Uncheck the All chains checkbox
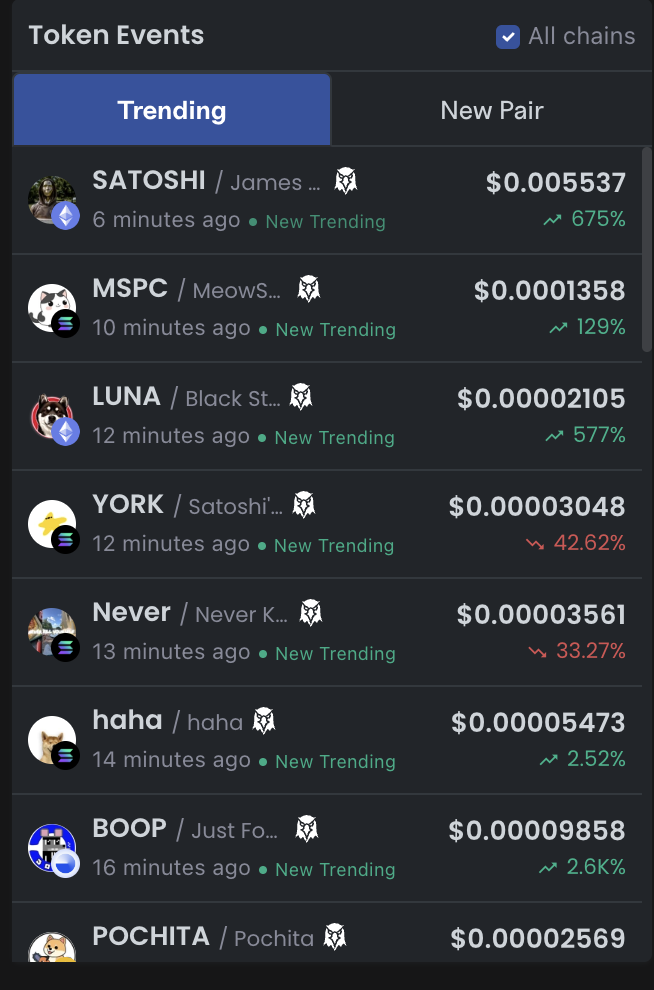The width and height of the screenshot is (654, 990). (x=508, y=37)
